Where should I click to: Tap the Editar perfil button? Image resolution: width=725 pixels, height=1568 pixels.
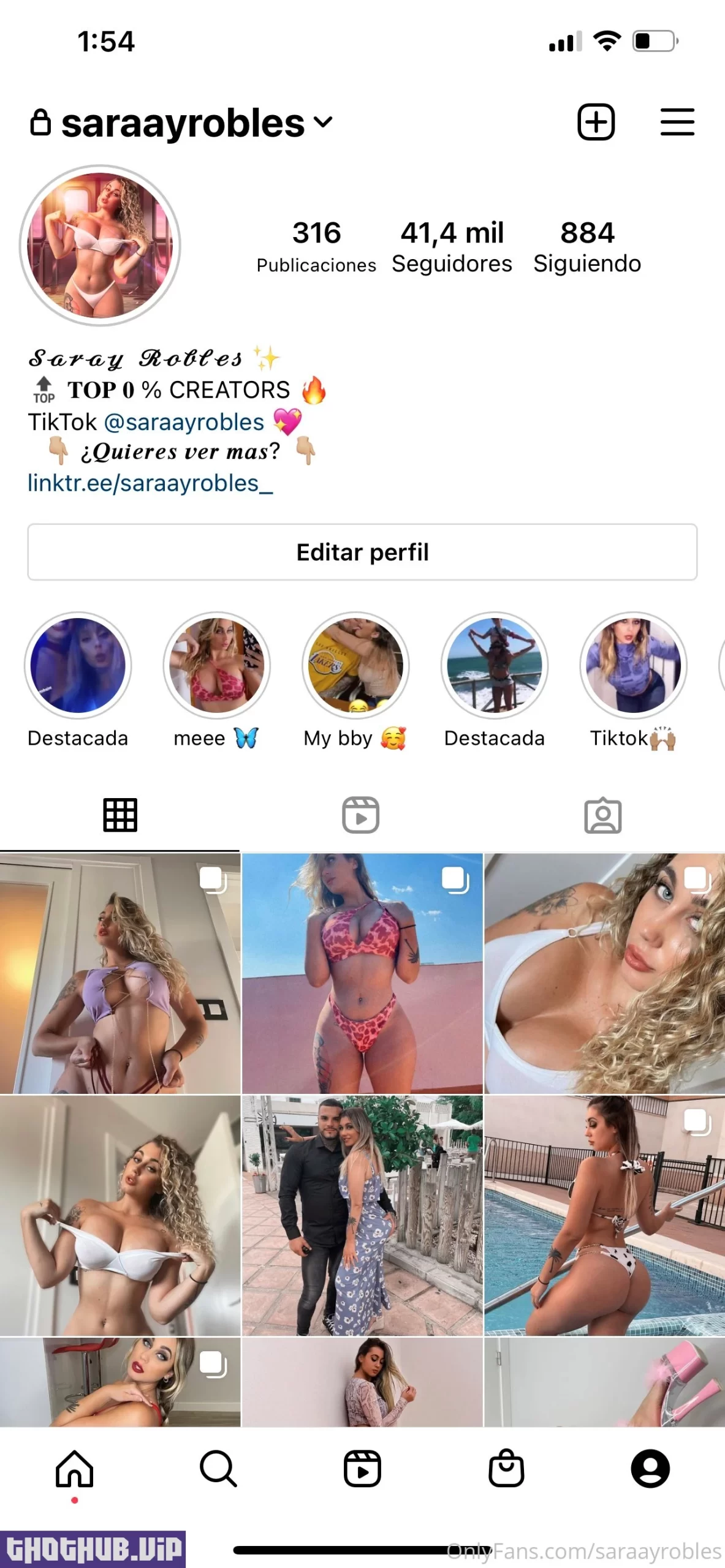point(362,552)
